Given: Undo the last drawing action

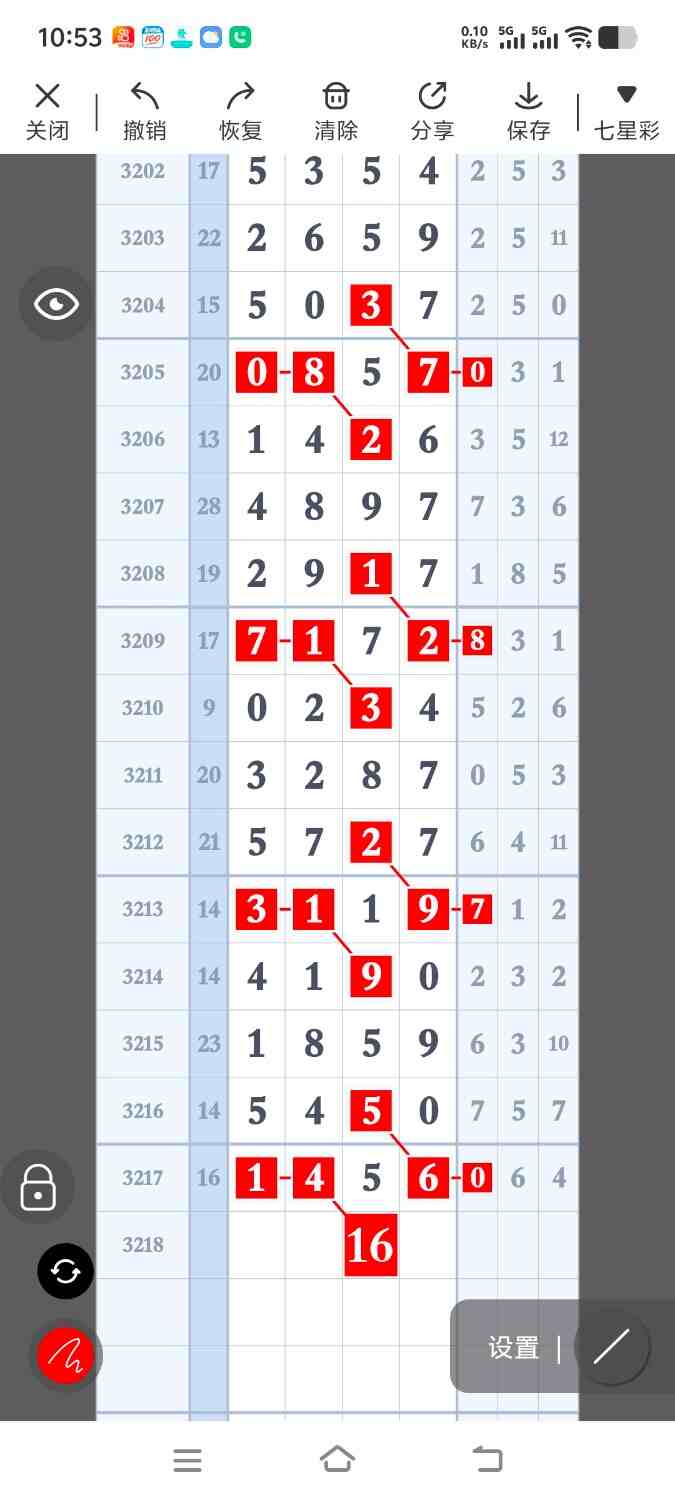Looking at the screenshot, I should coord(144,110).
